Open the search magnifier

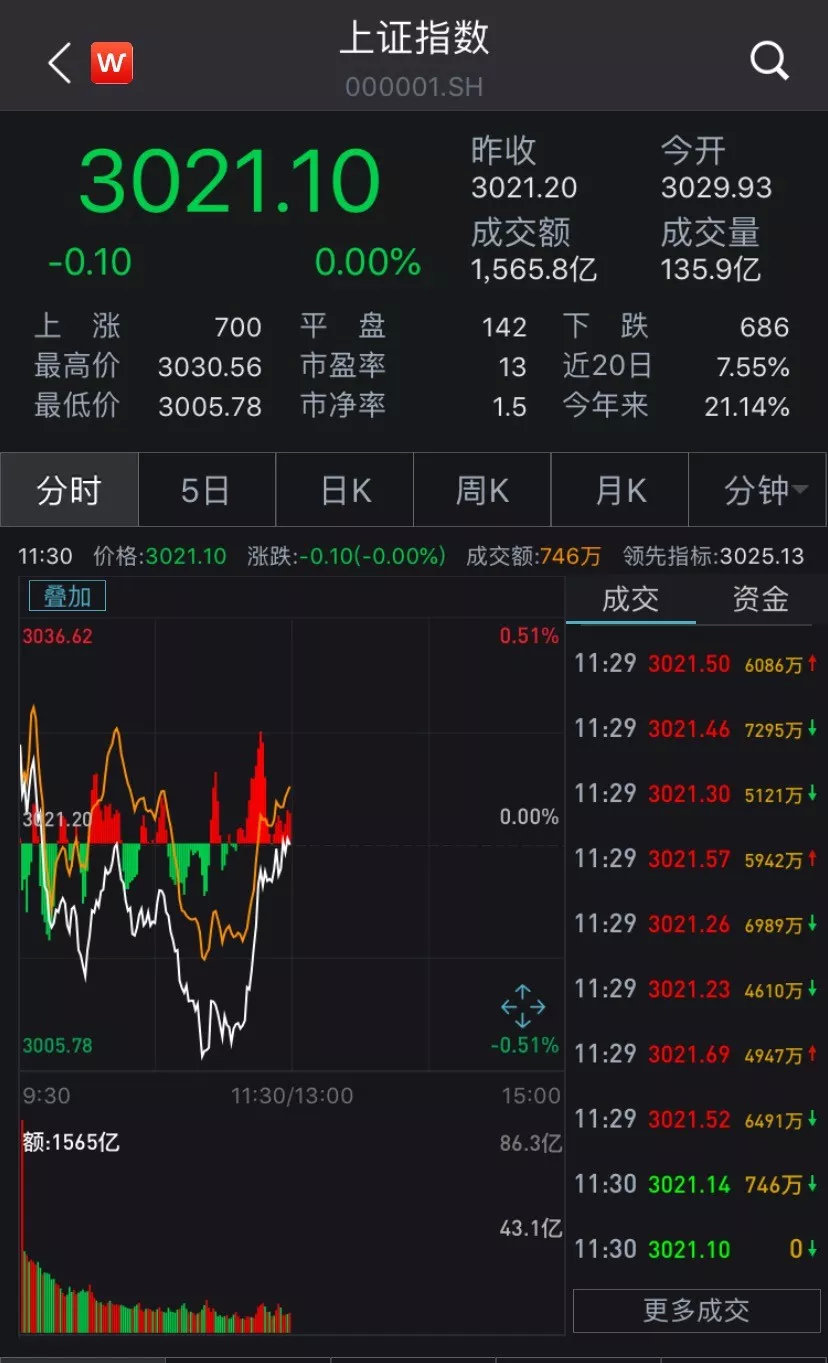point(769,62)
